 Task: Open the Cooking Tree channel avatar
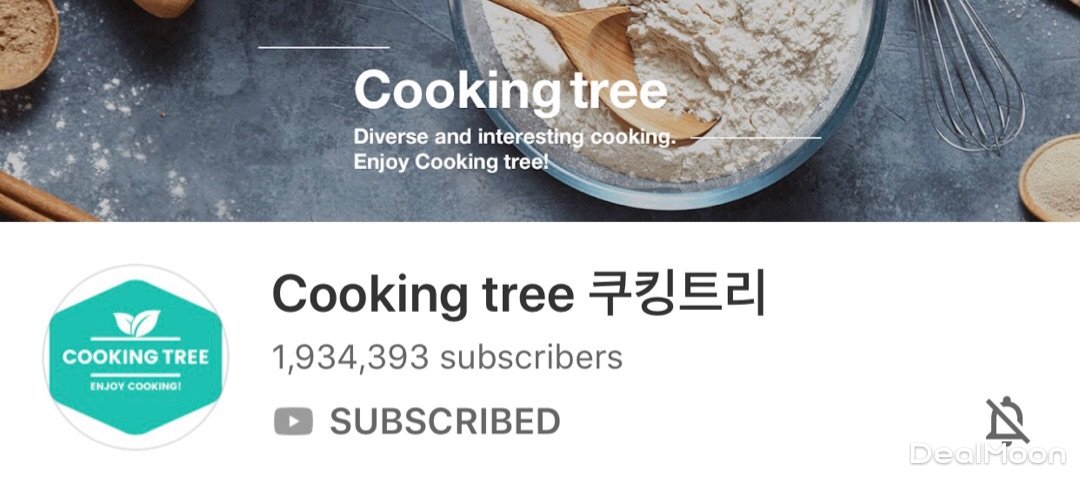[x=136, y=357]
